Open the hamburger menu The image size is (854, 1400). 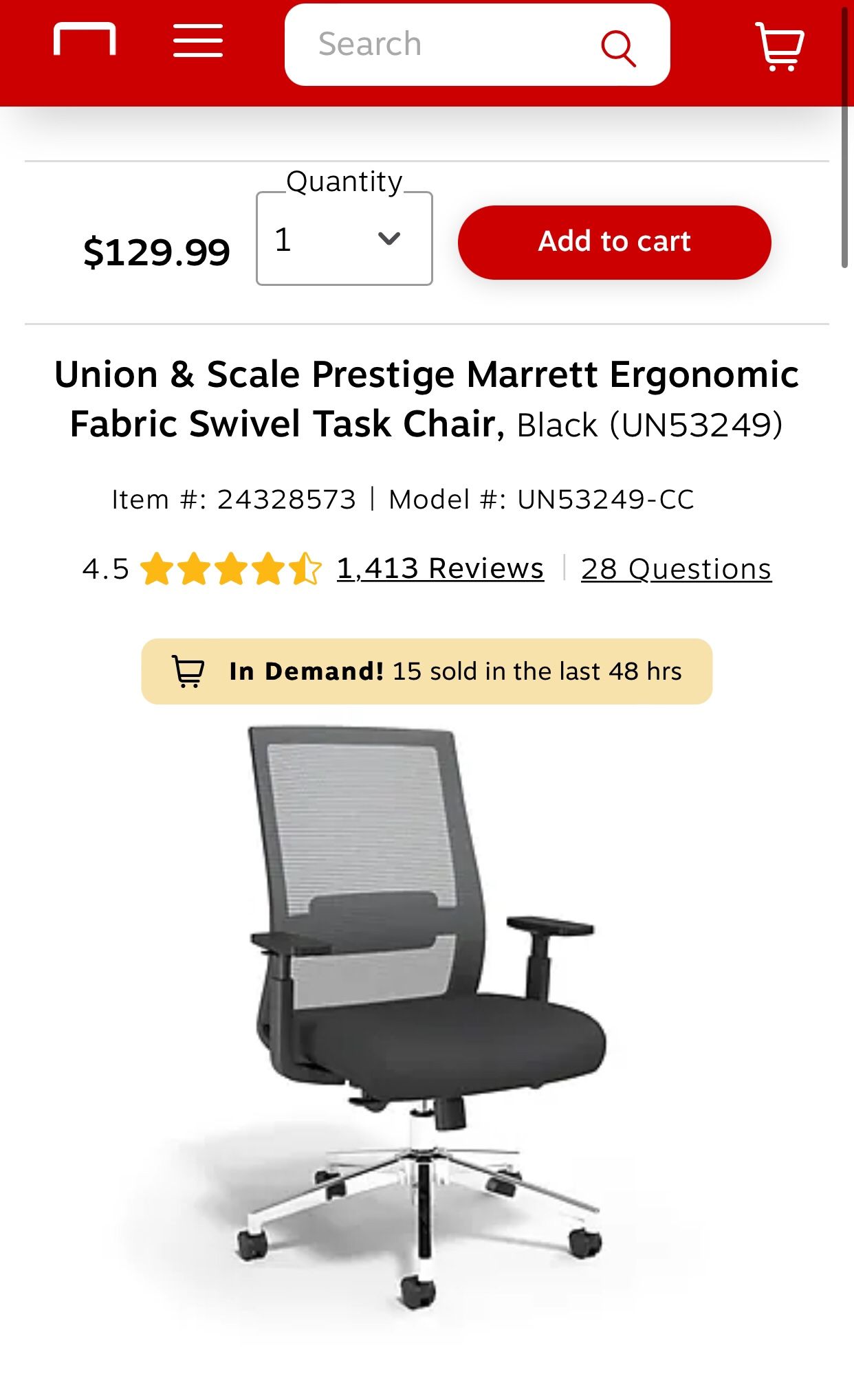tap(198, 41)
